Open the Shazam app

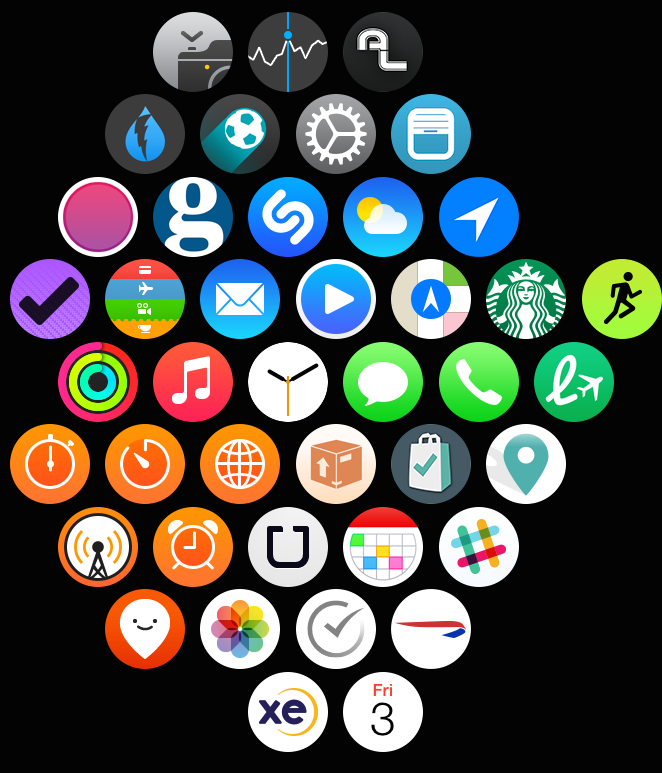pos(288,217)
